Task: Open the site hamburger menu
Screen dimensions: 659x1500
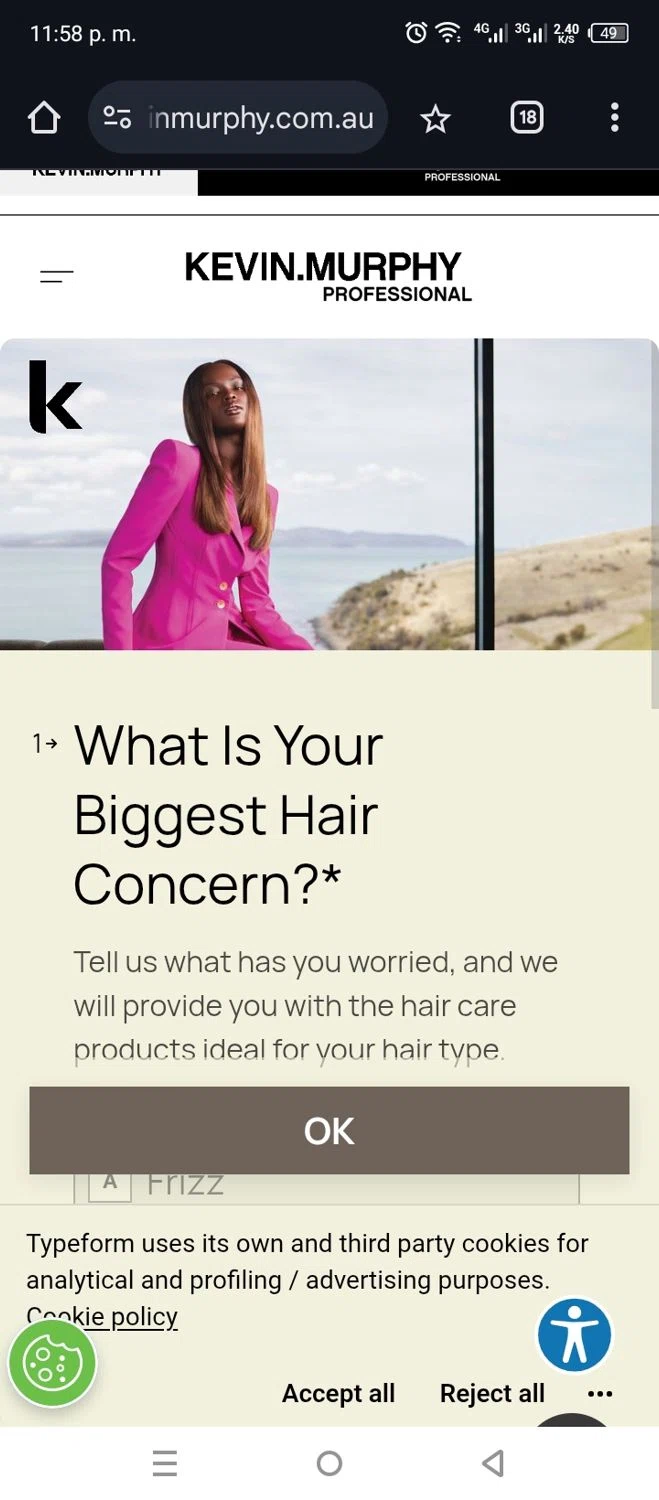Action: point(57,276)
